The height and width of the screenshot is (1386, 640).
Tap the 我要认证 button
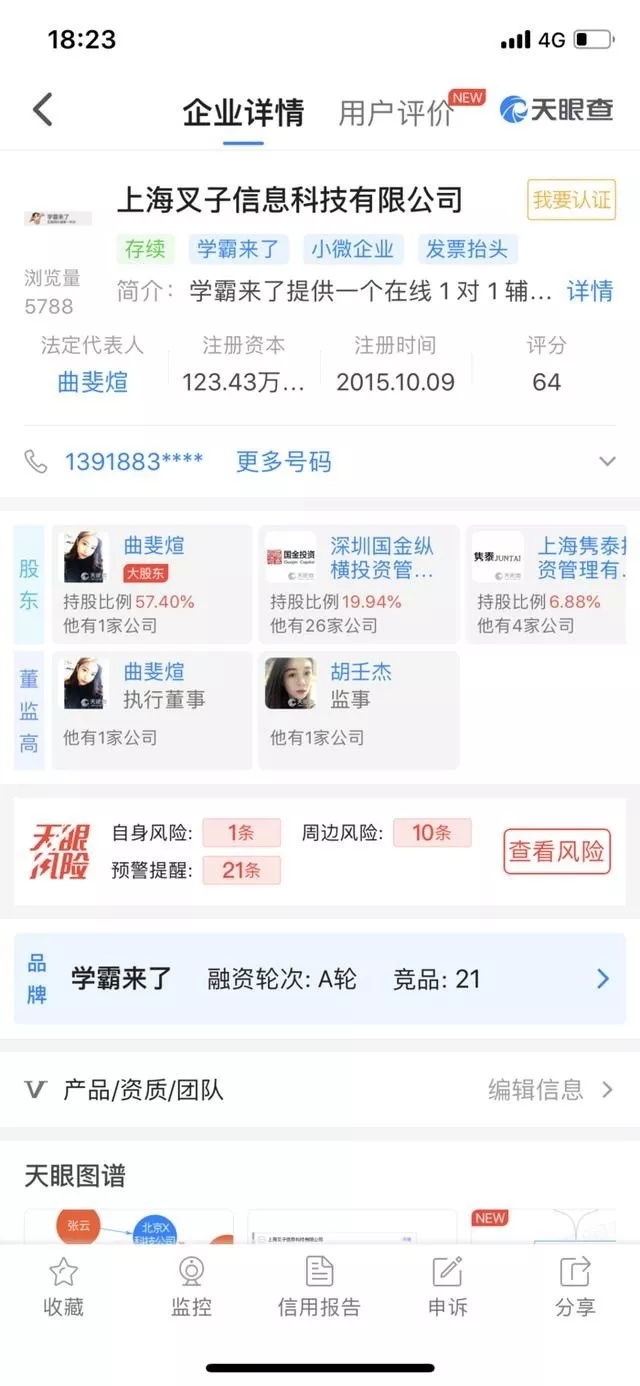[x=571, y=200]
